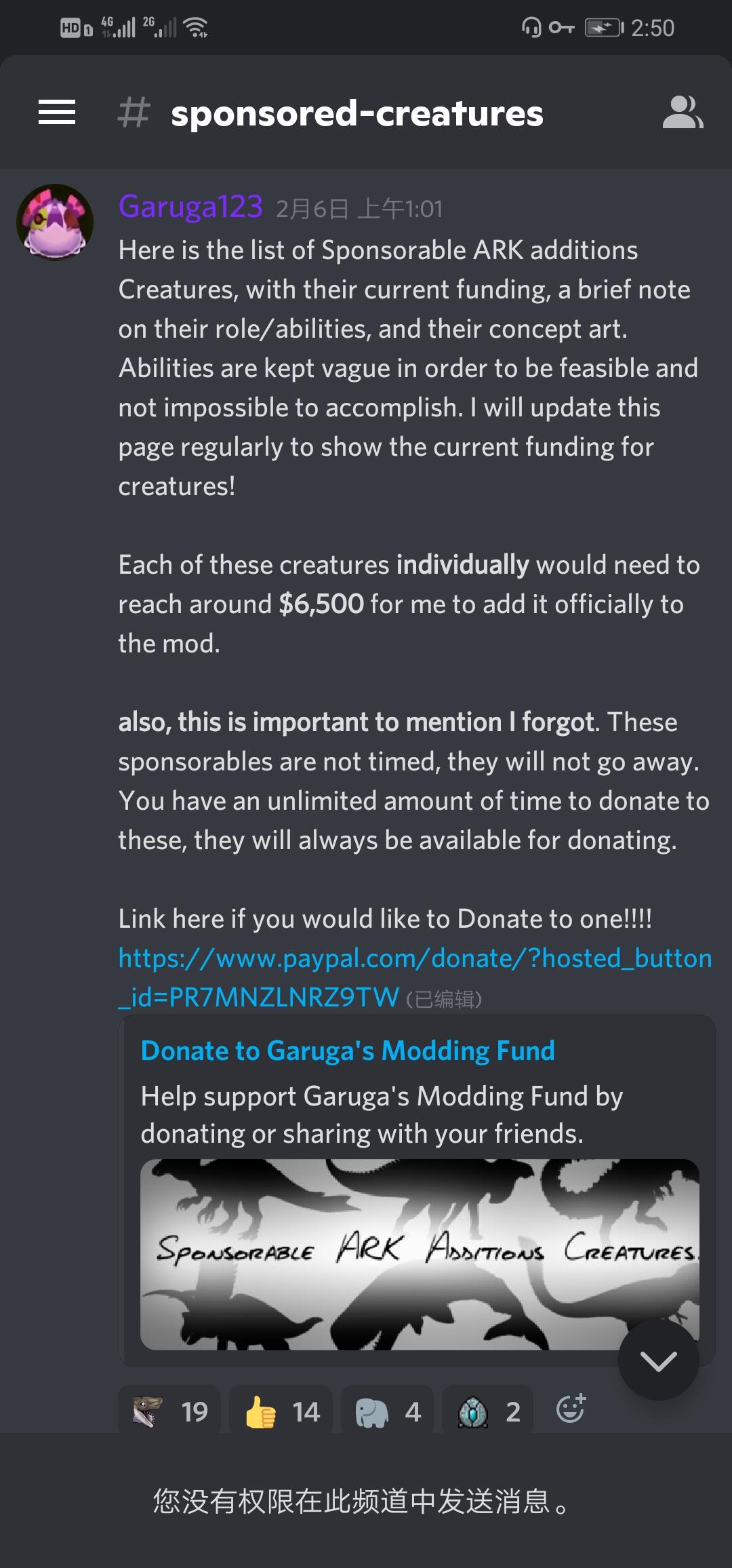732x1568 pixels.
Task: Jump to latest messages with down arrow
Action: [x=658, y=1360]
